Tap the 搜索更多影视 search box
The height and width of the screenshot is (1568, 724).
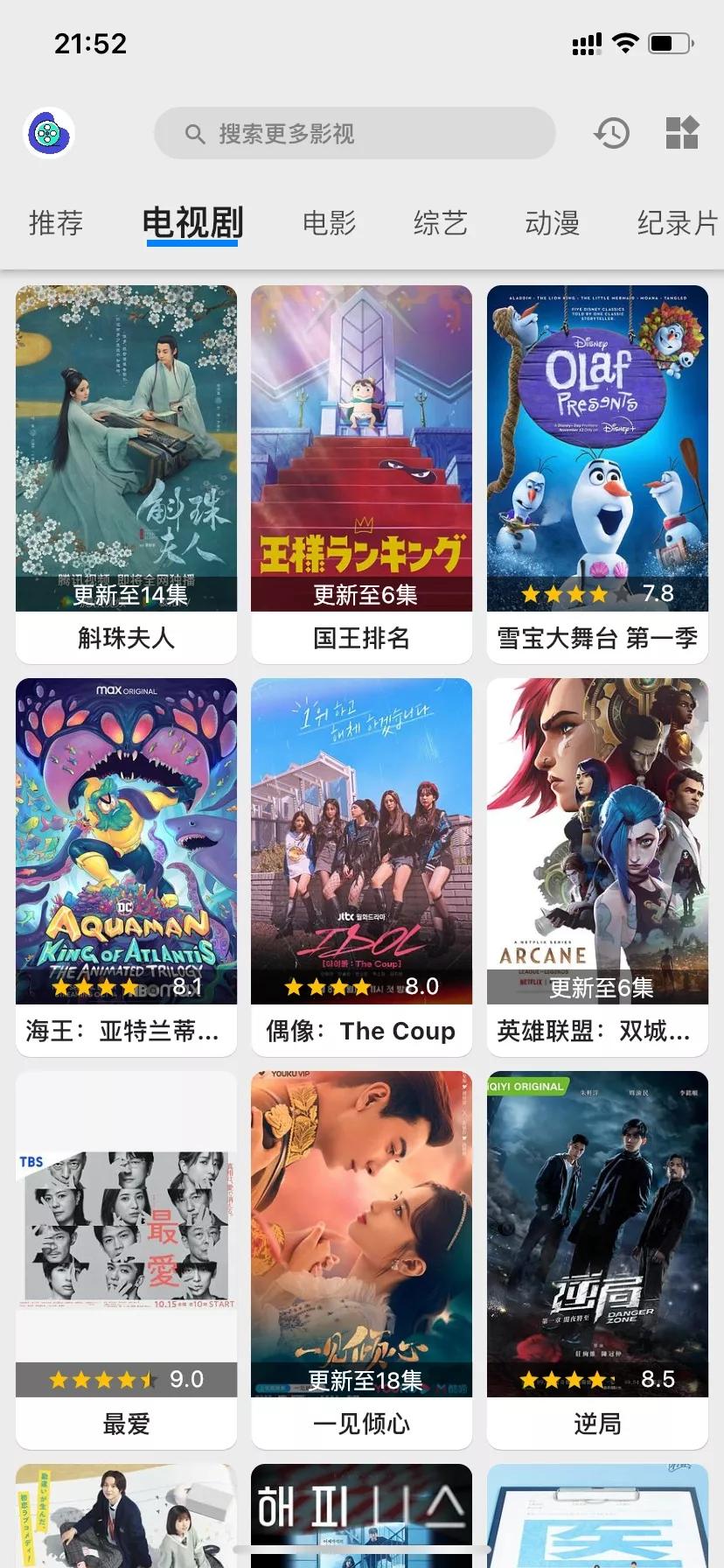(x=354, y=133)
